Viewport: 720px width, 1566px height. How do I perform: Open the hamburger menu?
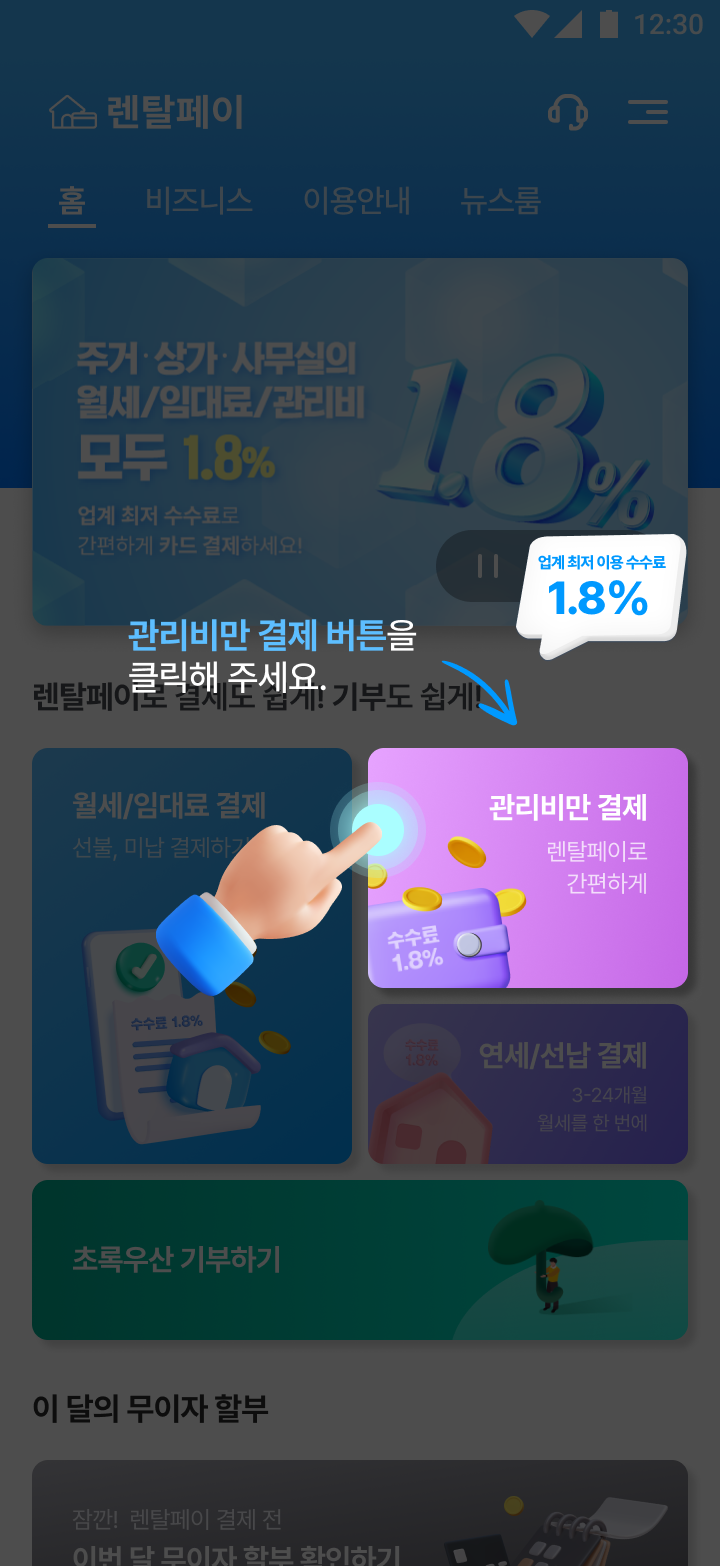click(x=647, y=111)
